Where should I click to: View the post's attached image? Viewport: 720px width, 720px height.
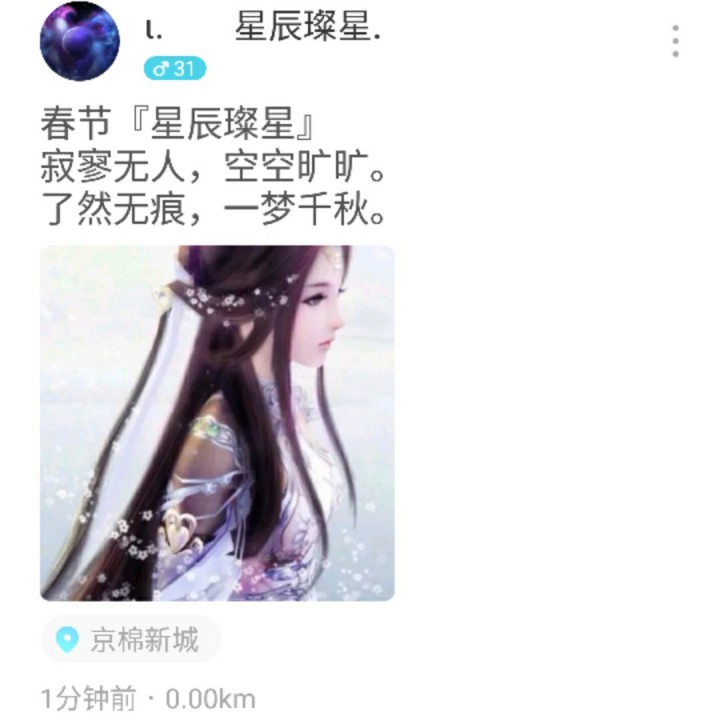[217, 423]
